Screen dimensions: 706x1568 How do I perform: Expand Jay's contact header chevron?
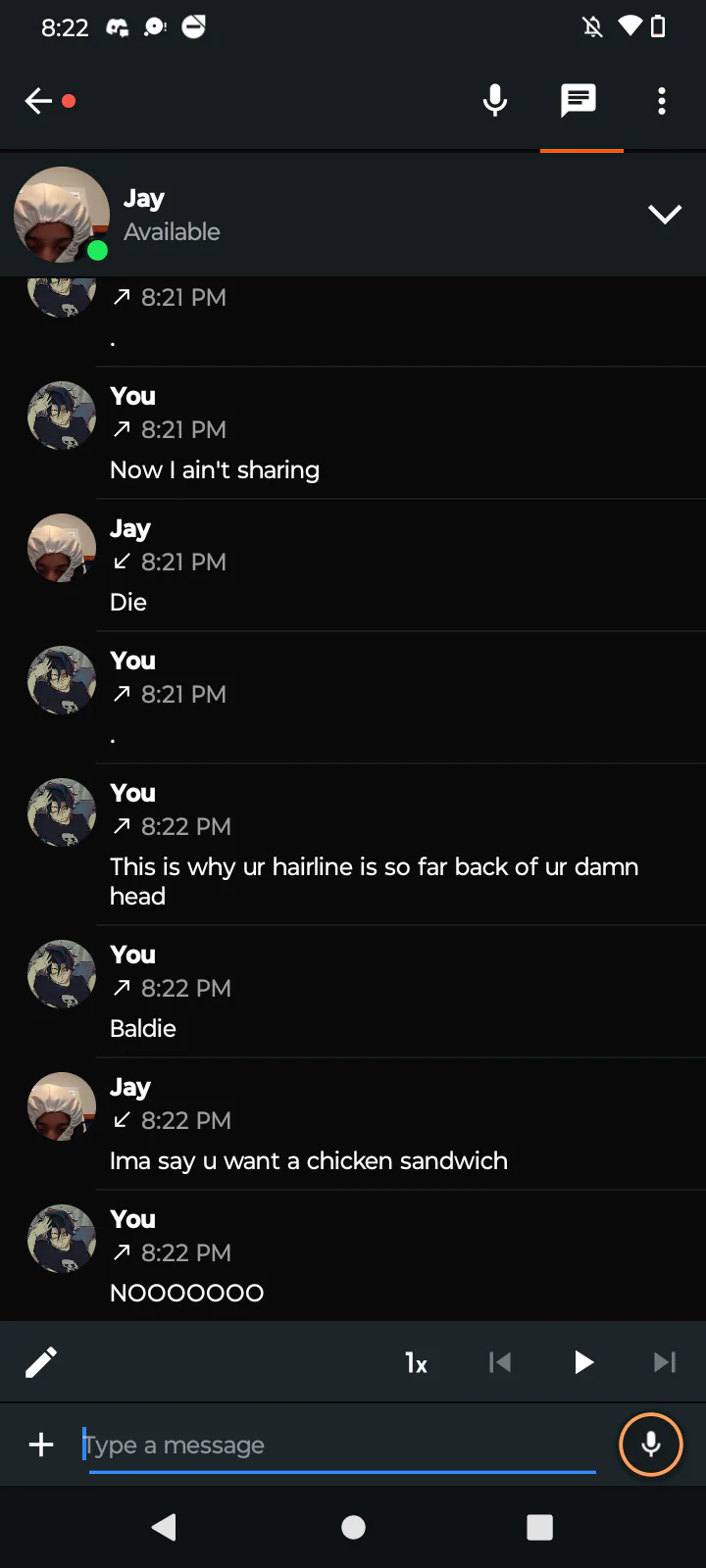pyautogui.click(x=664, y=215)
